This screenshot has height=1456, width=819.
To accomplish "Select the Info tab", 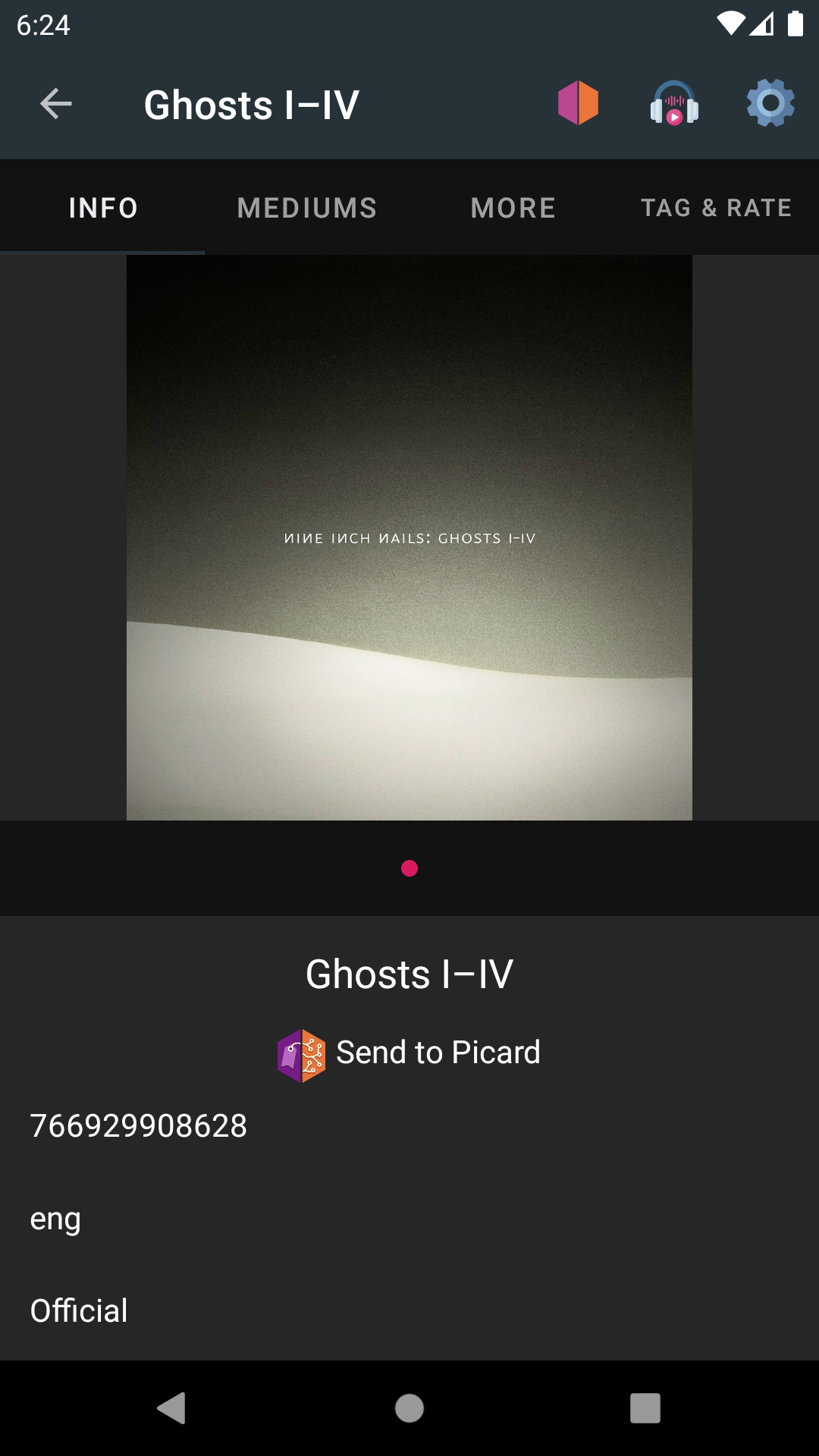I will pos(103,208).
